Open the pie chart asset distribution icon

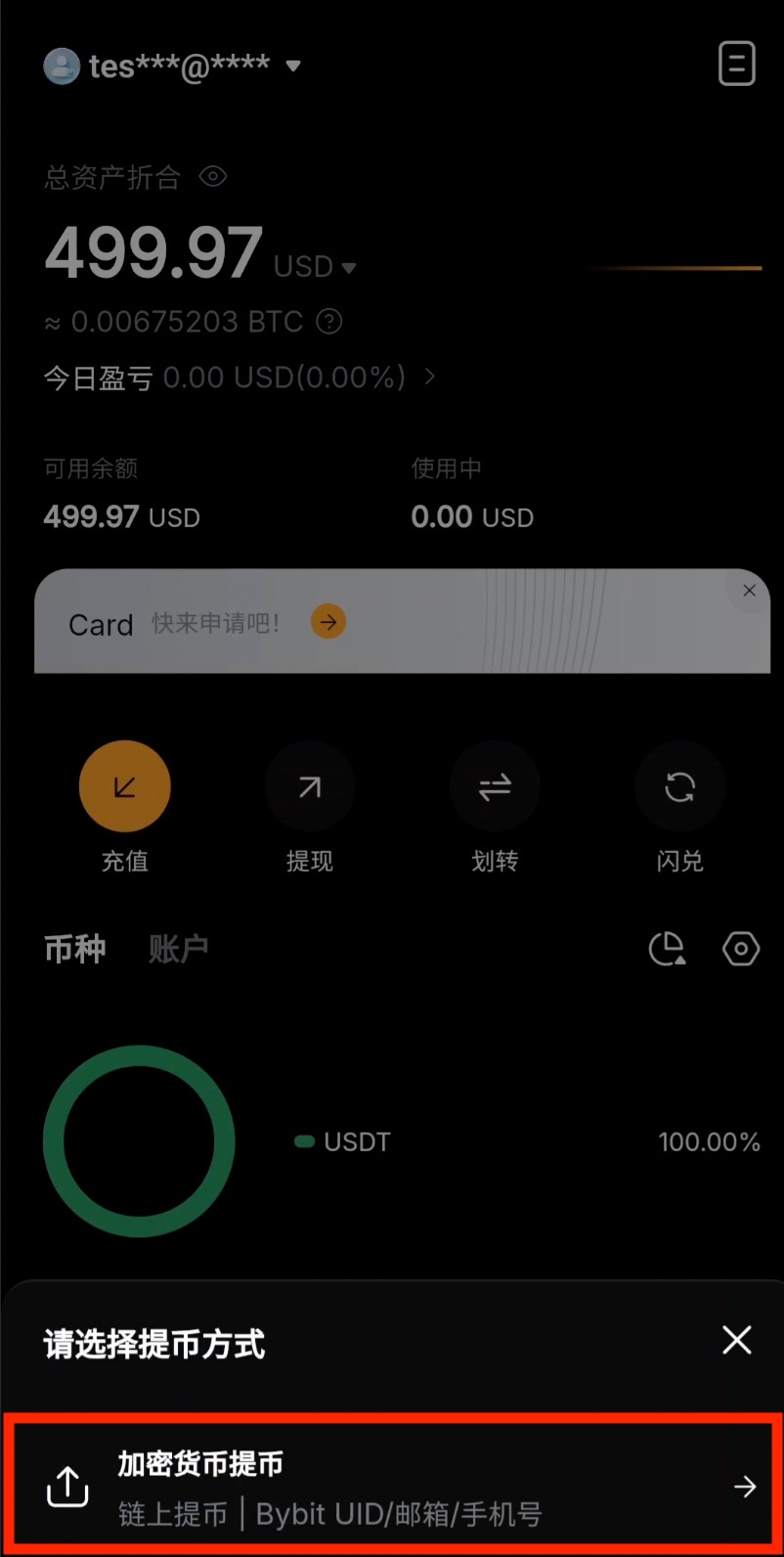pos(668,948)
